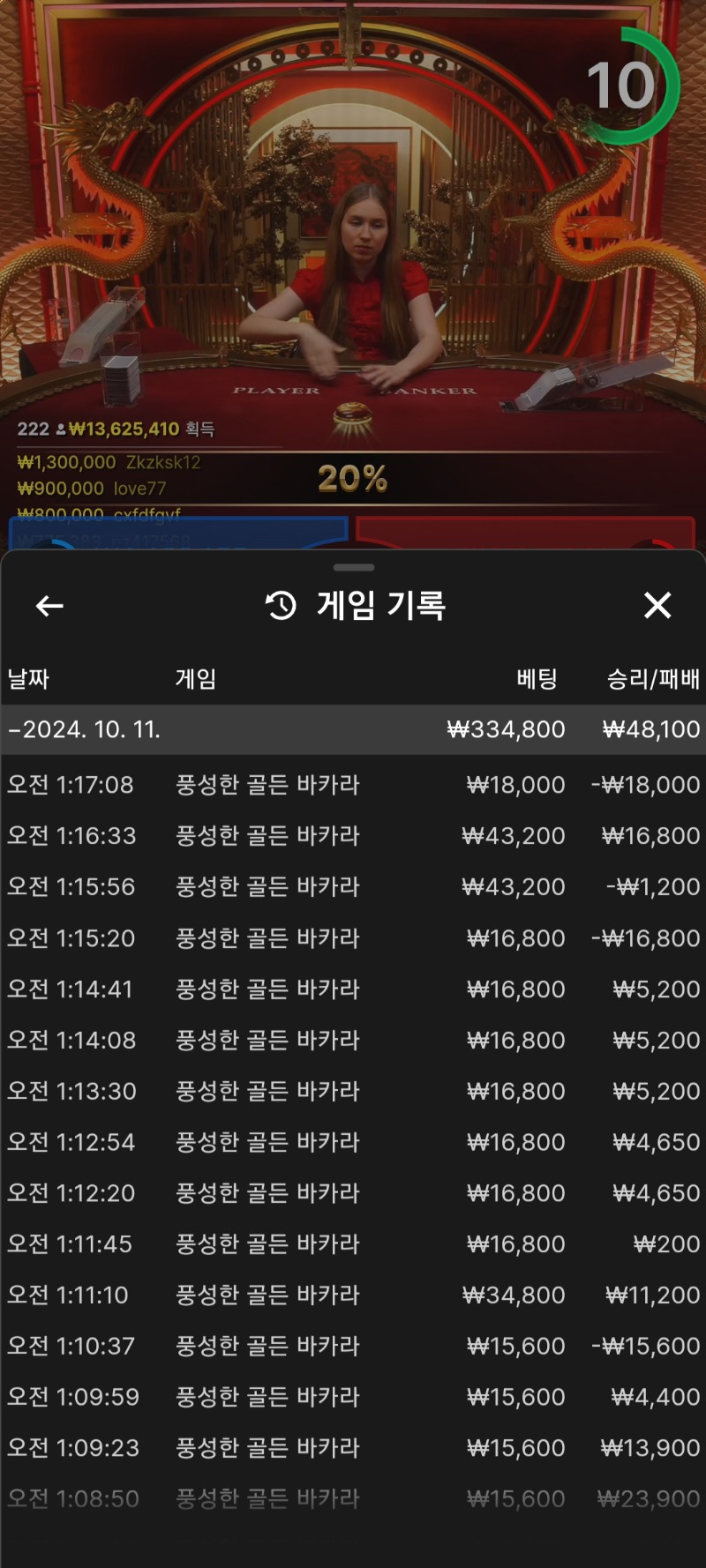
Task: Open the 1:17:08 game record
Action: (353, 785)
